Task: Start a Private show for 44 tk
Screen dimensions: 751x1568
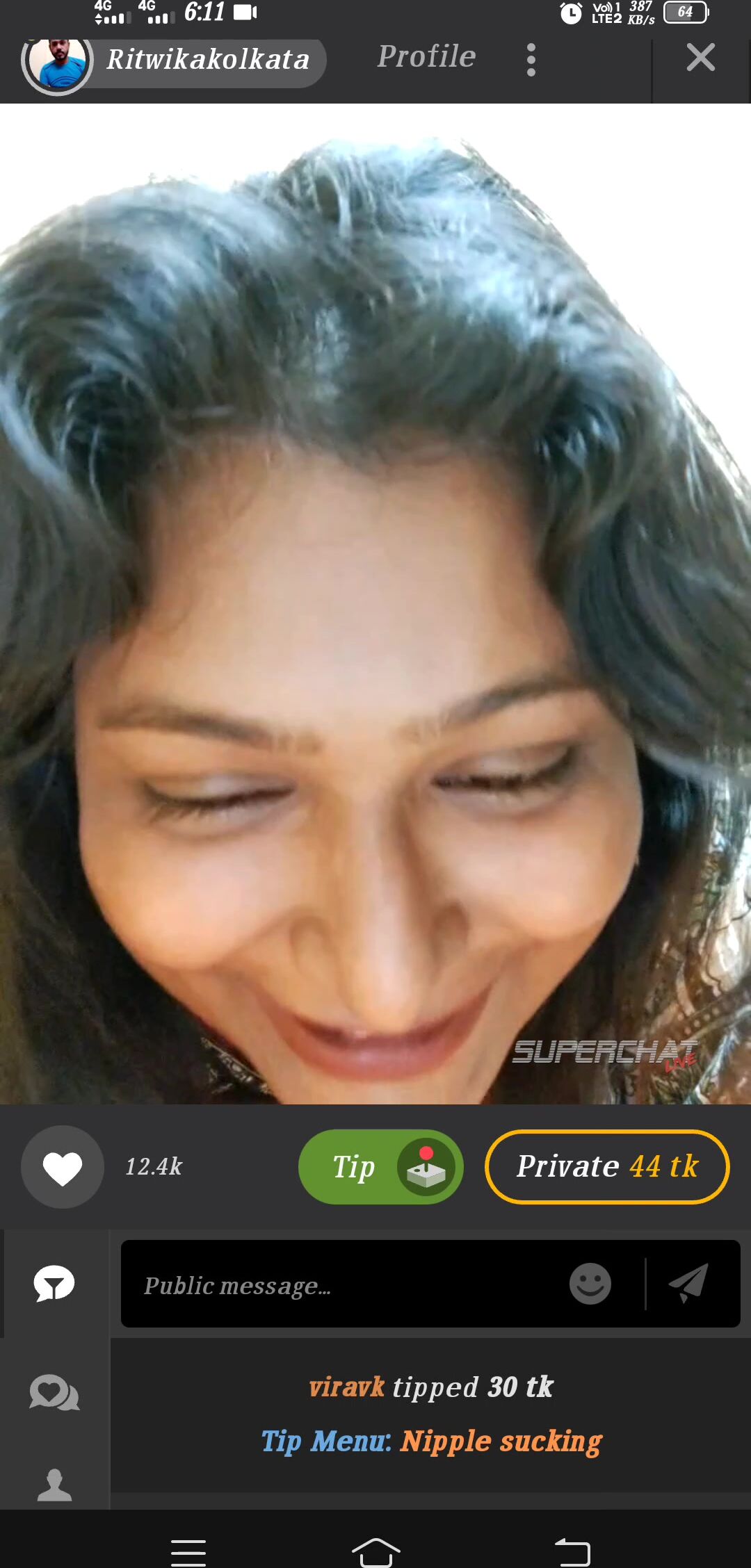Action: tap(607, 1167)
